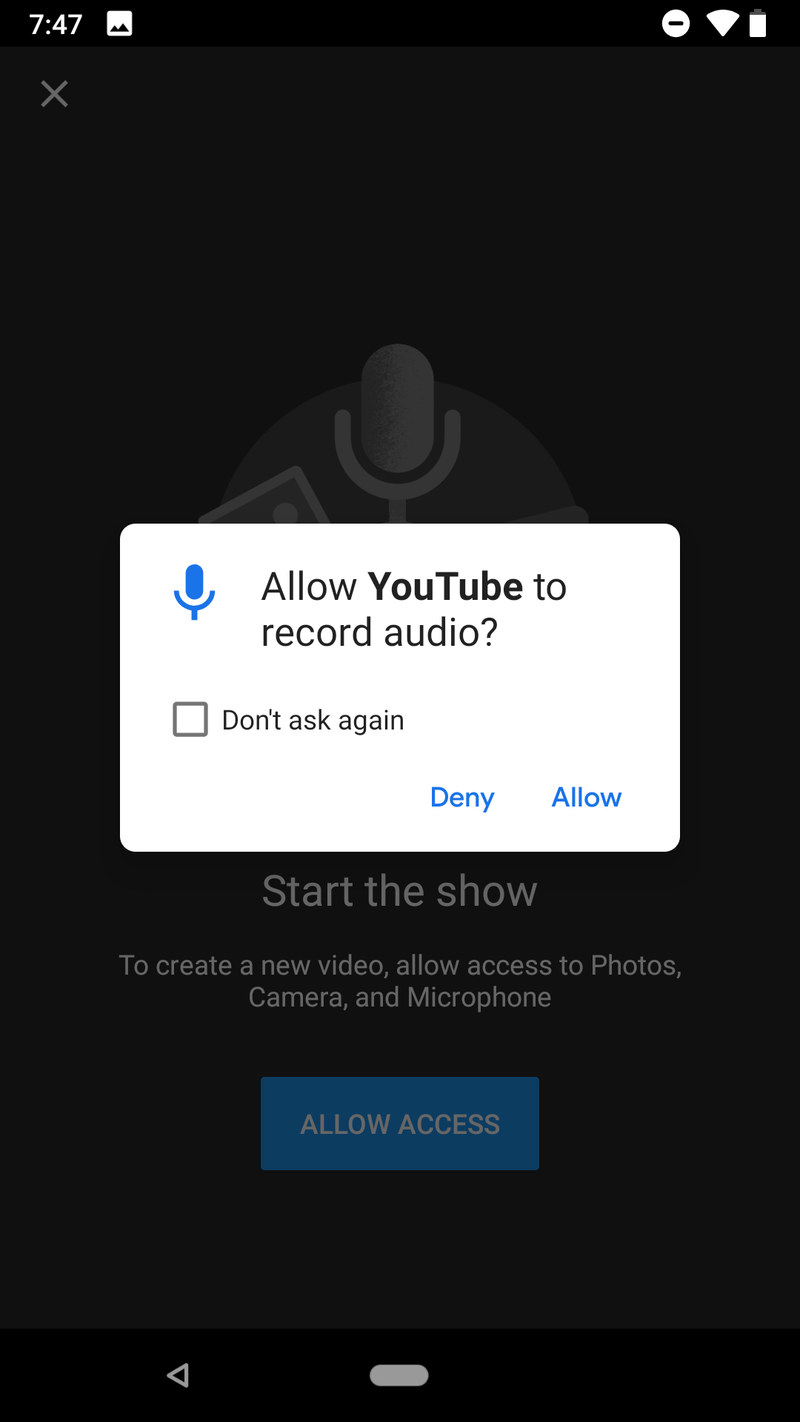800x1422 pixels.
Task: Go back using the navigation bar
Action: pyautogui.click(x=178, y=1375)
